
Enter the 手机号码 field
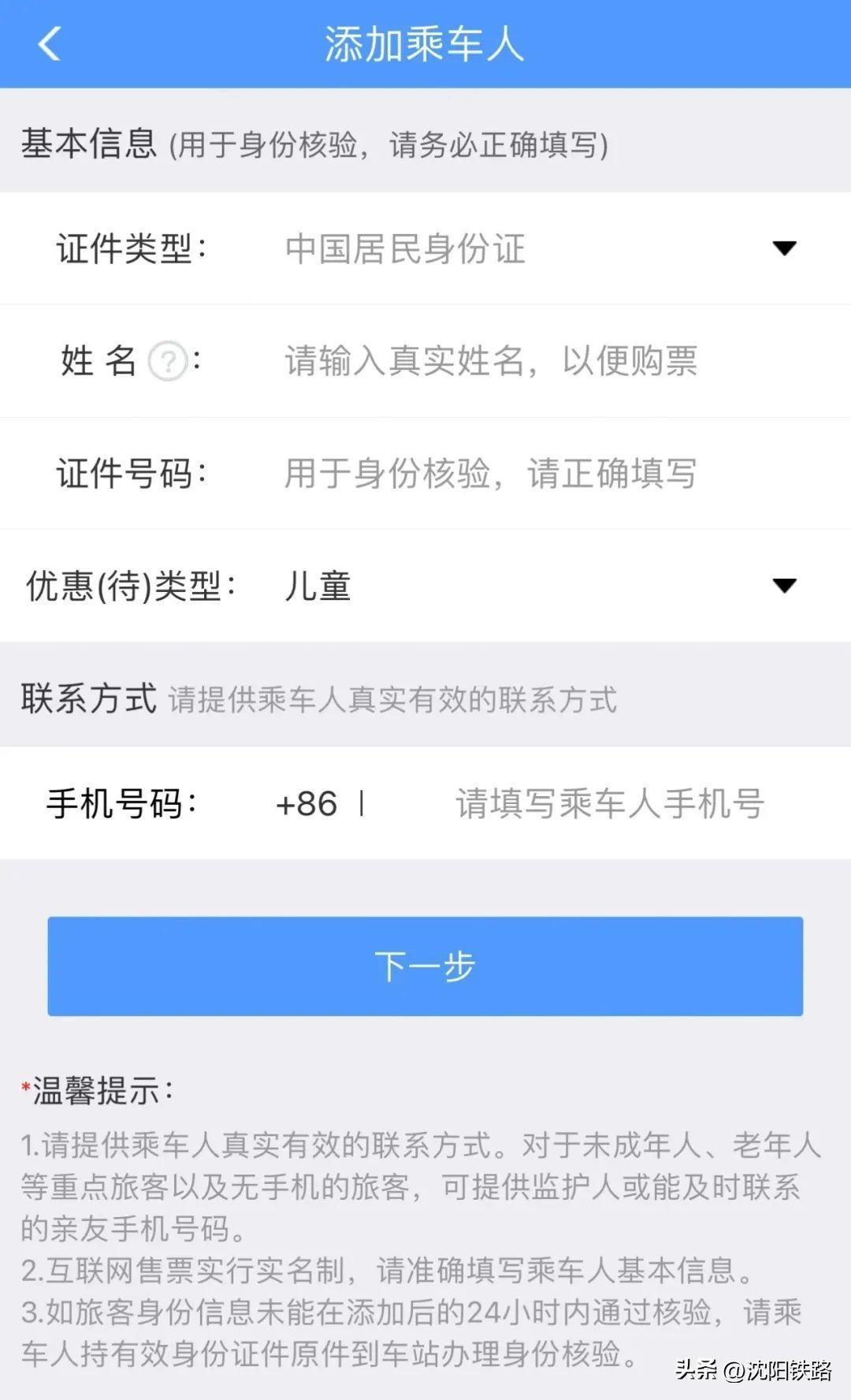point(609,804)
